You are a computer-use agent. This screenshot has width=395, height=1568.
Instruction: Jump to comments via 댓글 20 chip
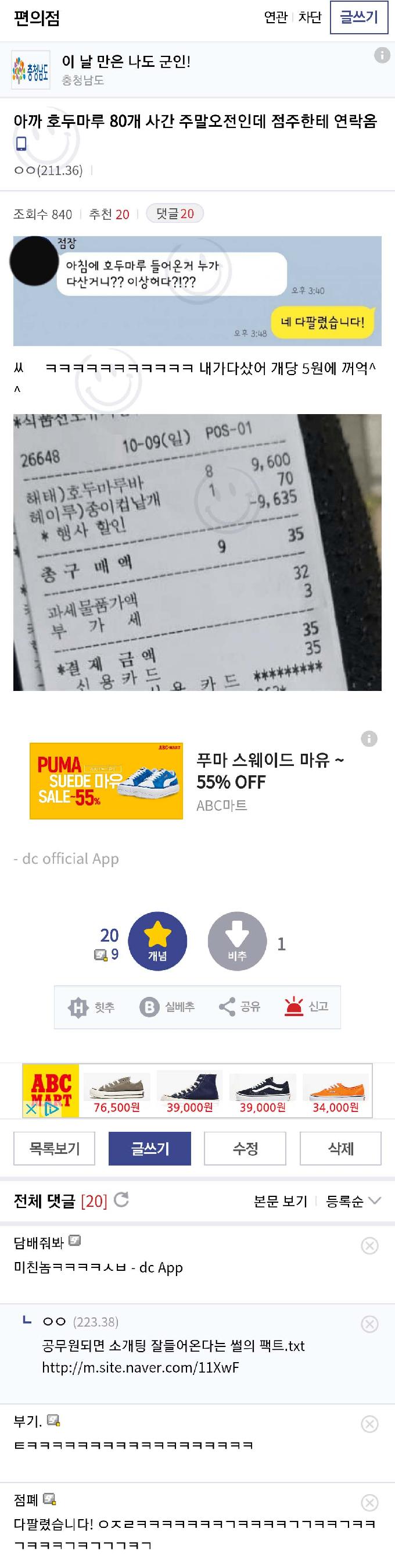click(x=175, y=213)
